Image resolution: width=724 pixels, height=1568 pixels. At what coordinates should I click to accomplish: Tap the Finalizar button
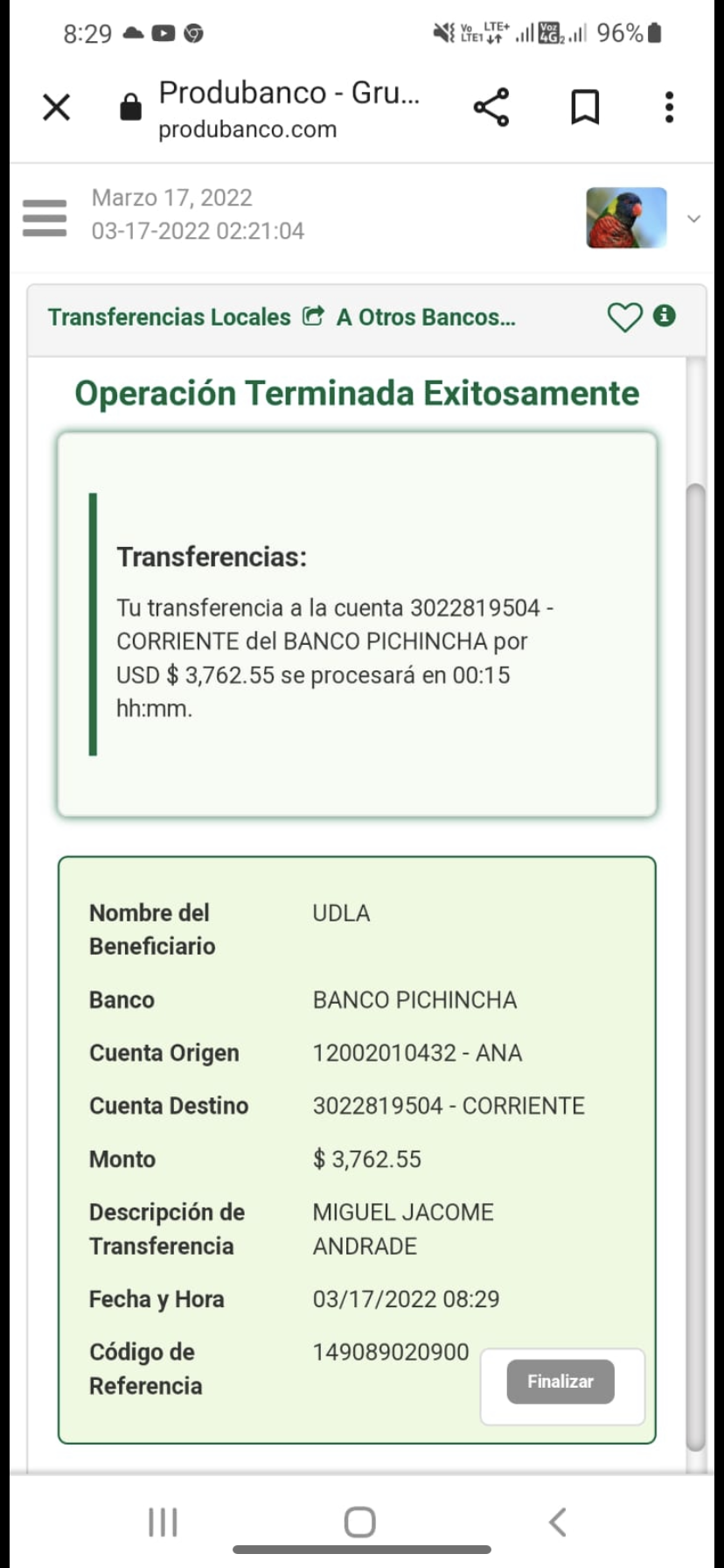560,1381
